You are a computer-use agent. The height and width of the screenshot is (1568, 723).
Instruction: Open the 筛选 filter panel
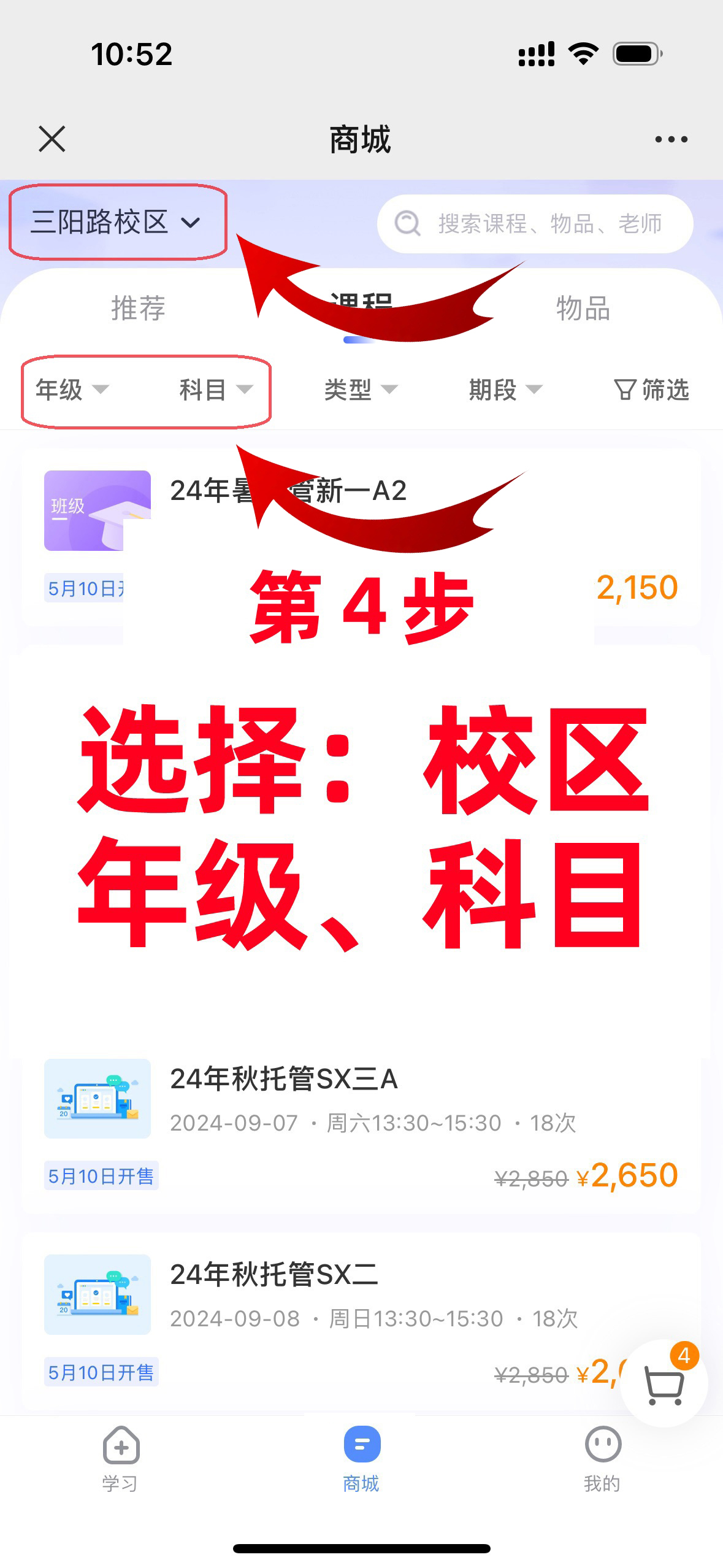651,390
